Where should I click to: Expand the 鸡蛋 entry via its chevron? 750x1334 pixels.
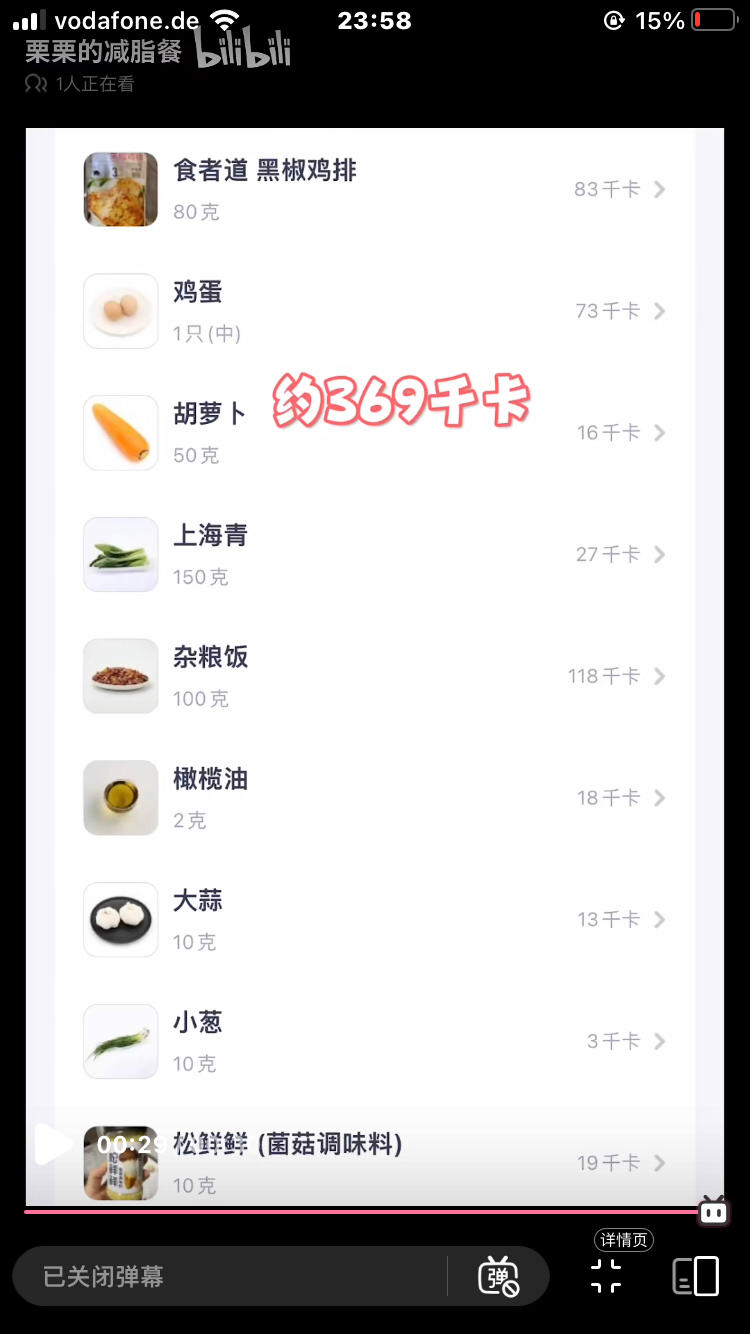pyautogui.click(x=660, y=311)
